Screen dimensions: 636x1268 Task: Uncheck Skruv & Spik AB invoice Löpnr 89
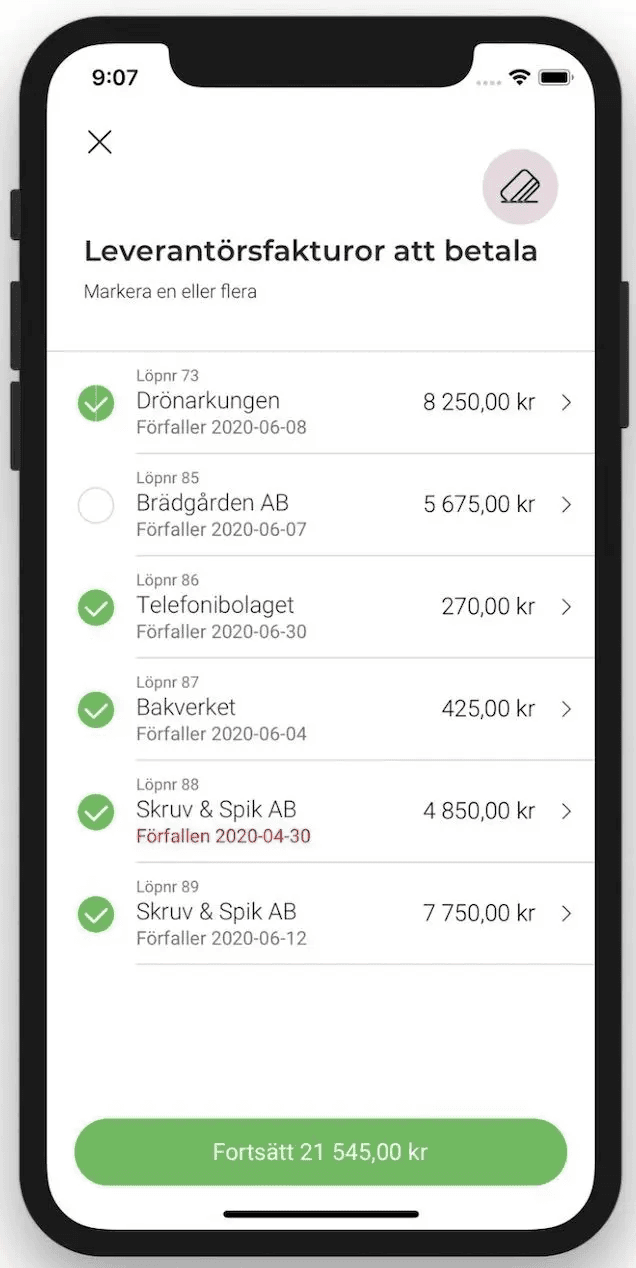[96, 913]
